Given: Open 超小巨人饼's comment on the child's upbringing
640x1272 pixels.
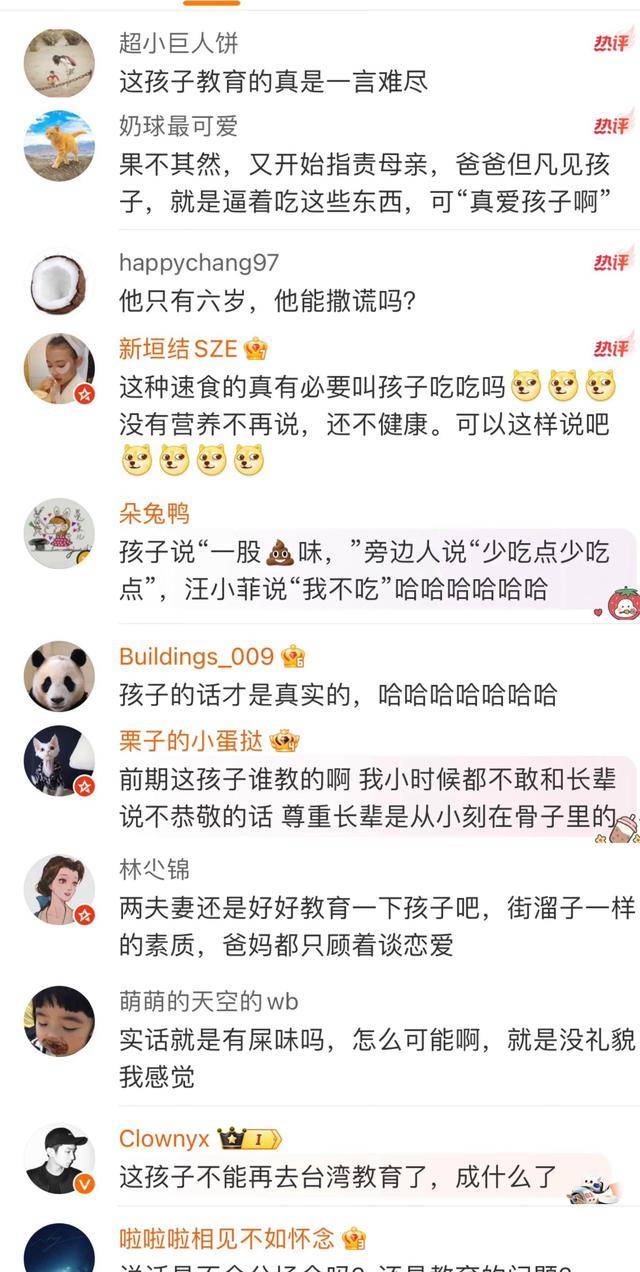Looking at the screenshot, I should pyautogui.click(x=273, y=81).
